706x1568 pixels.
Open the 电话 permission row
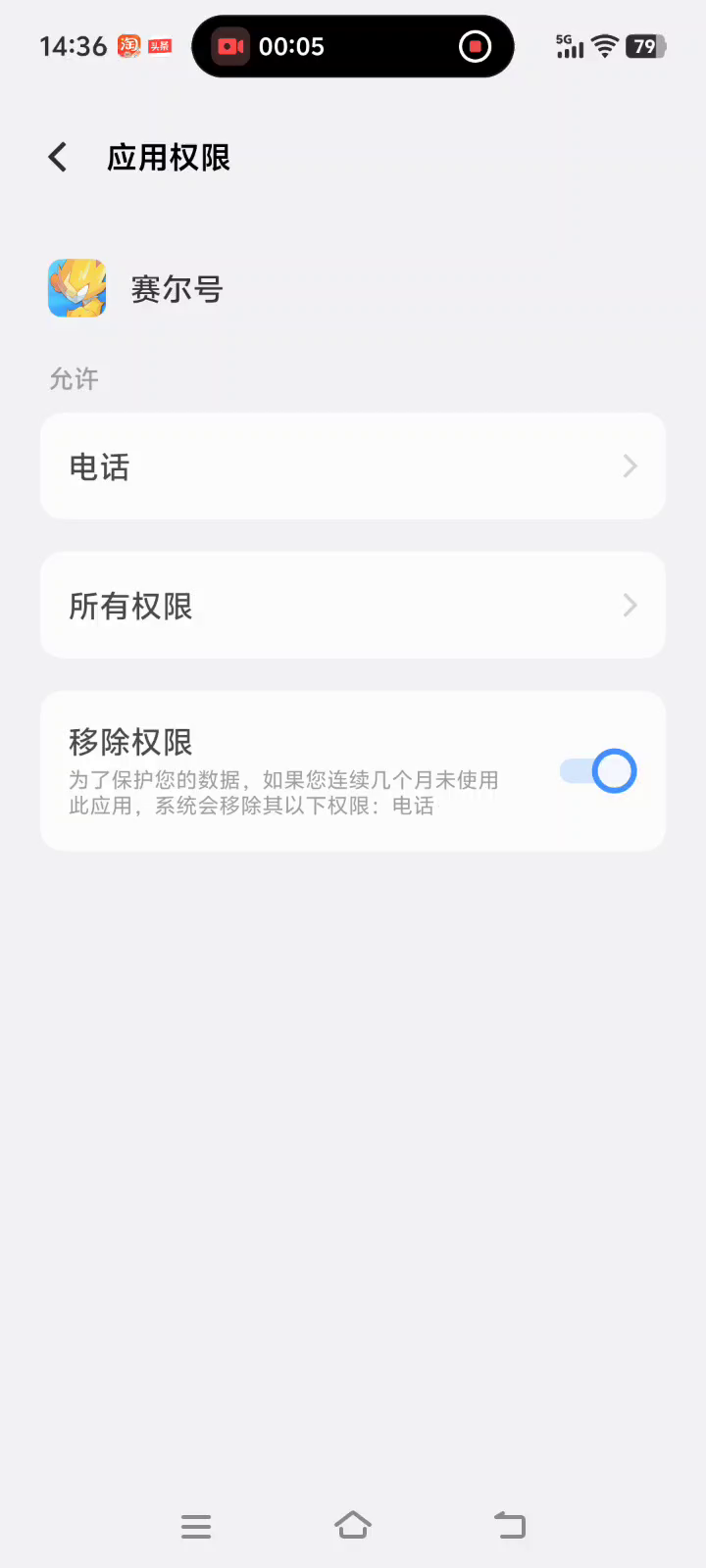(353, 466)
